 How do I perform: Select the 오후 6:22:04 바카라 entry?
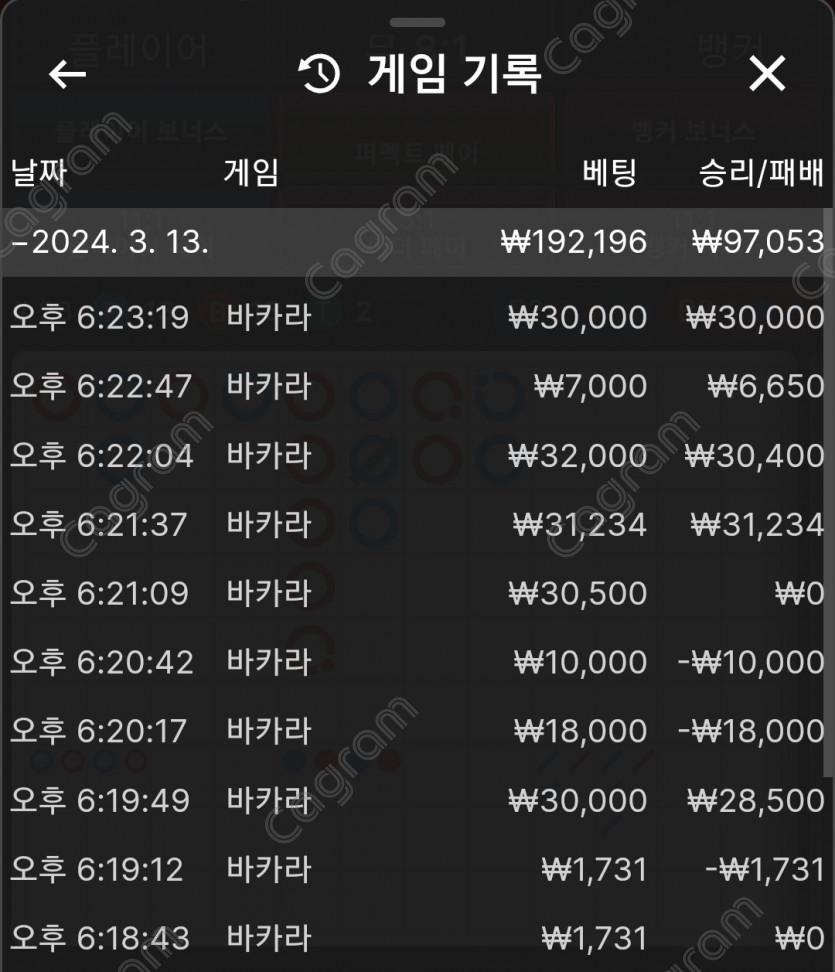coord(416,456)
